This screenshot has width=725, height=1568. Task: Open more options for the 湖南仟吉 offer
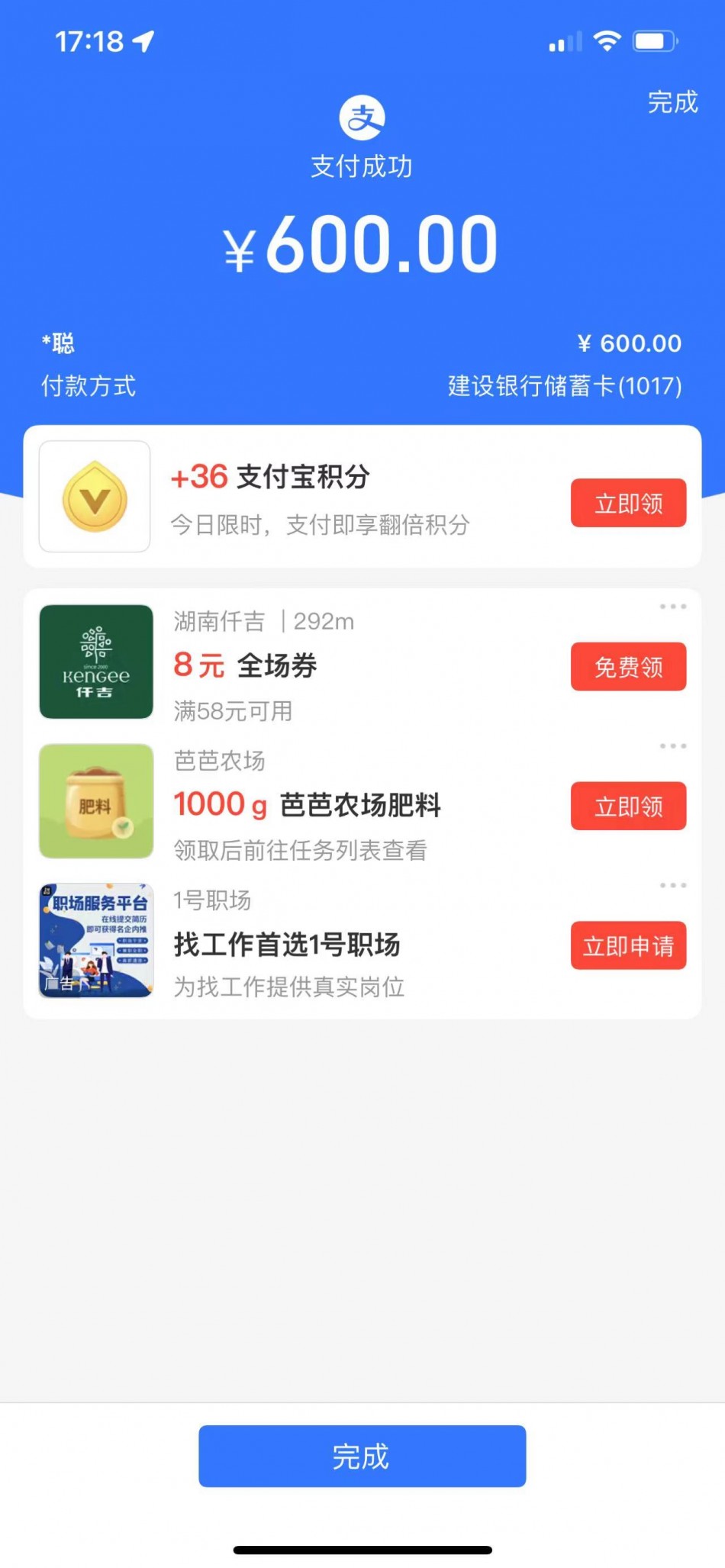click(672, 607)
